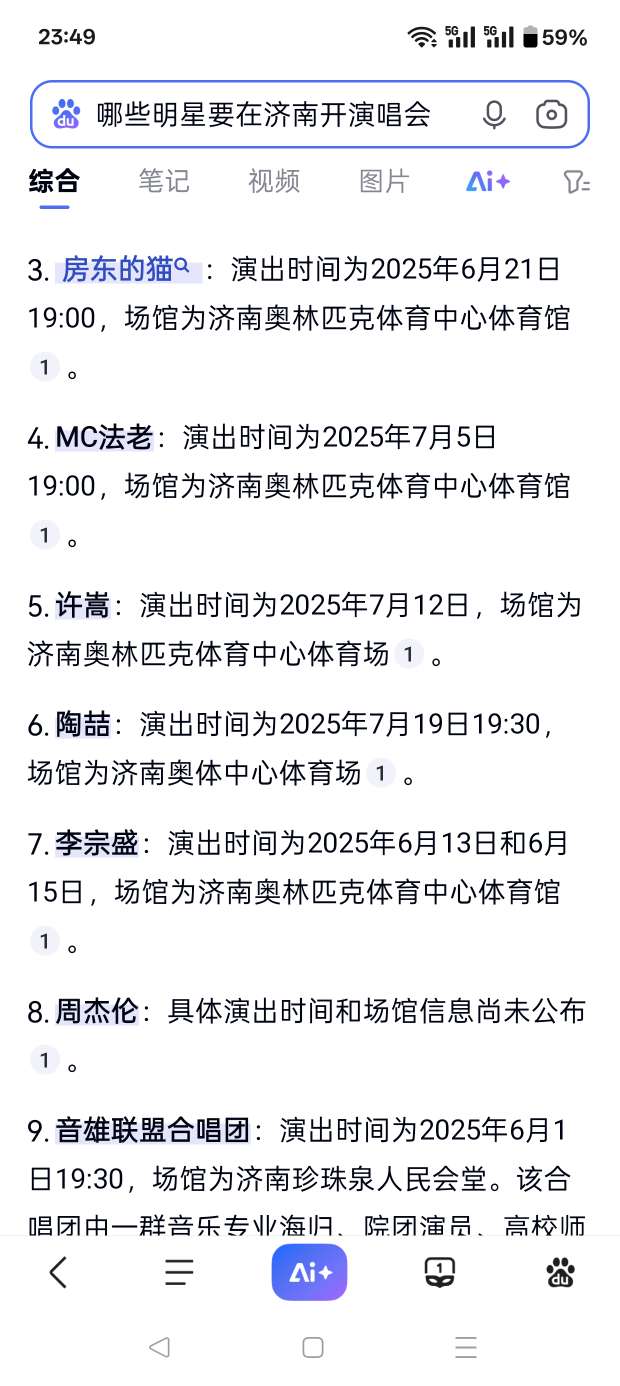
Task: Launch the Ai+ assistant button in bottom bar
Action: coord(309,1272)
